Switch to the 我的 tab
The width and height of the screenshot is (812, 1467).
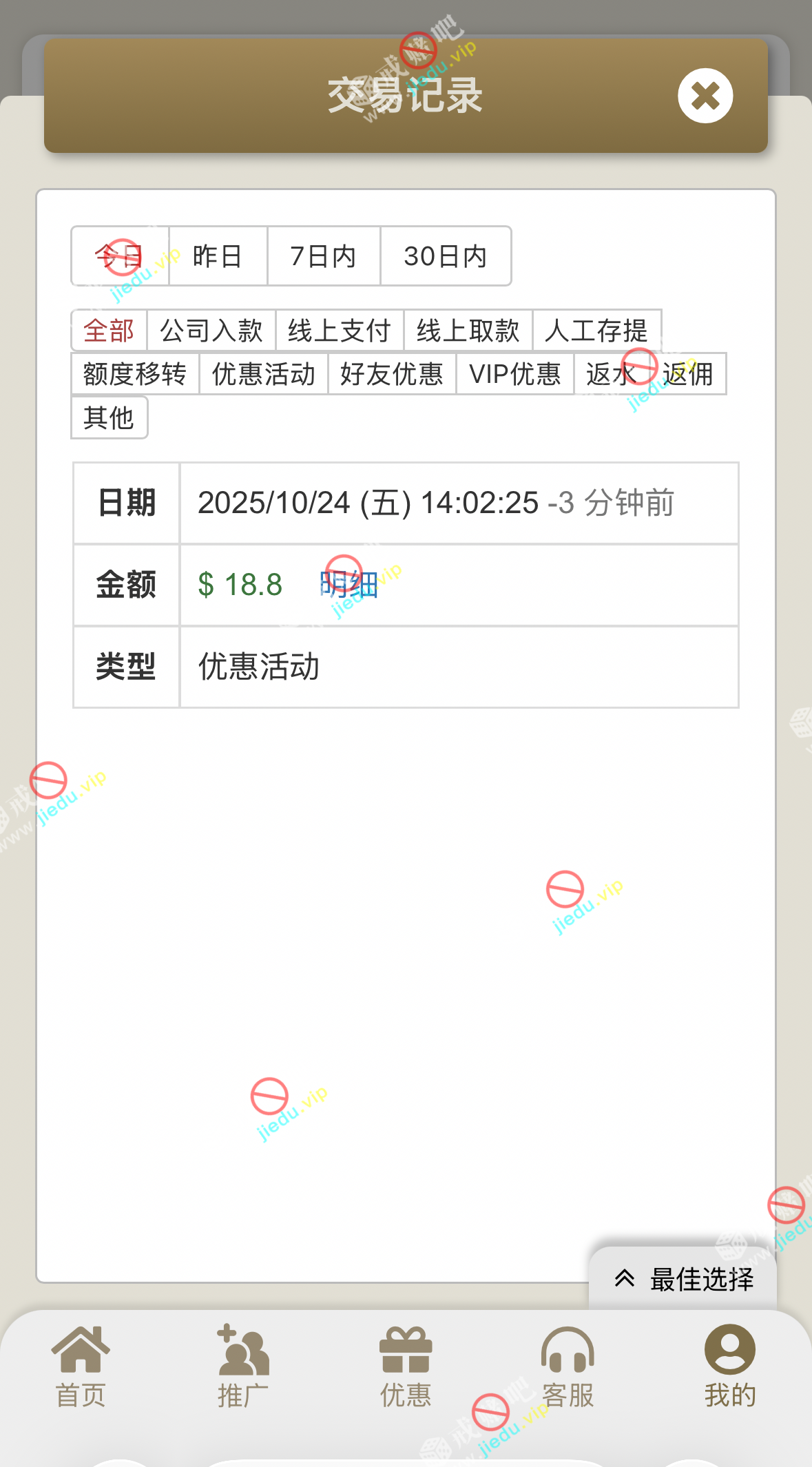click(x=729, y=1366)
